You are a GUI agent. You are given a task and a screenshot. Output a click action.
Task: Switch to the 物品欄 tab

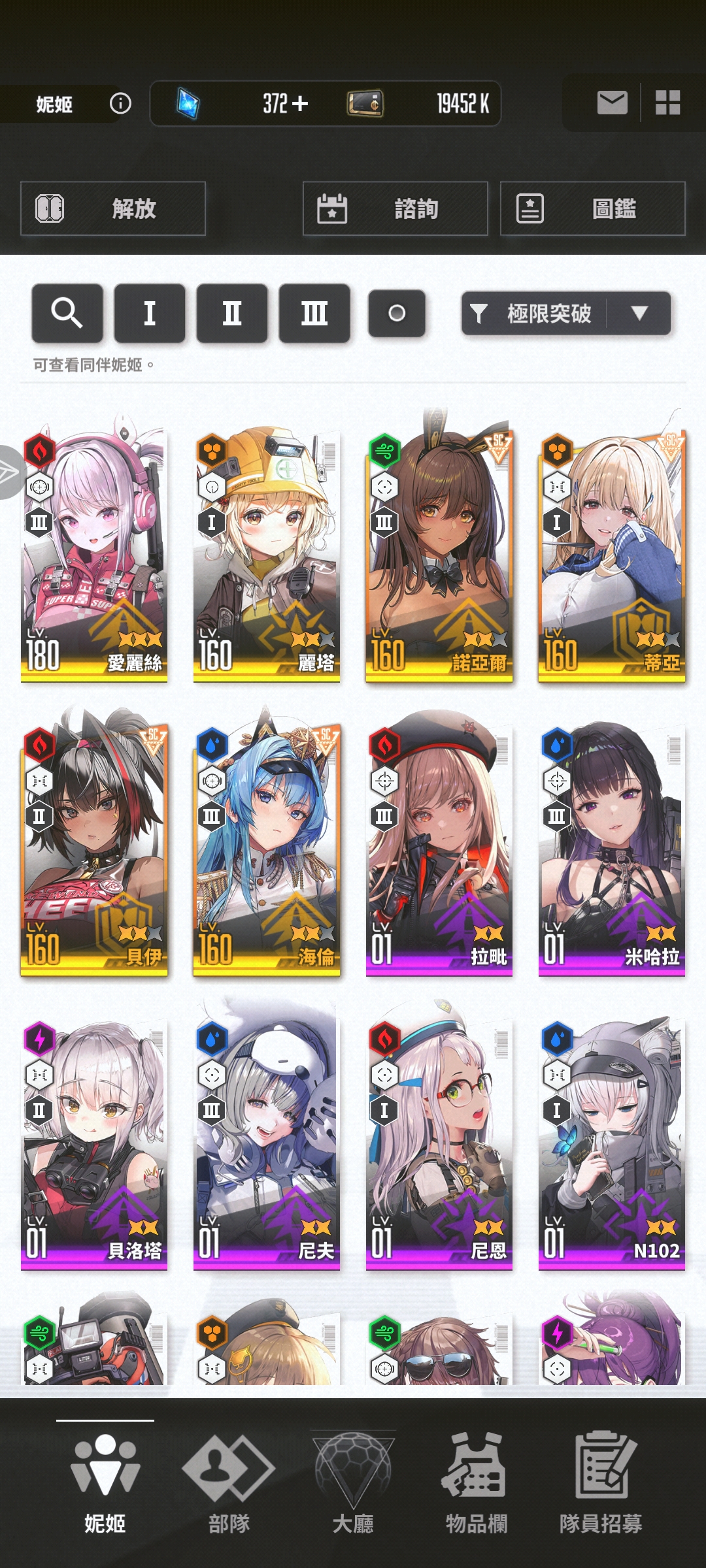pos(477,1483)
